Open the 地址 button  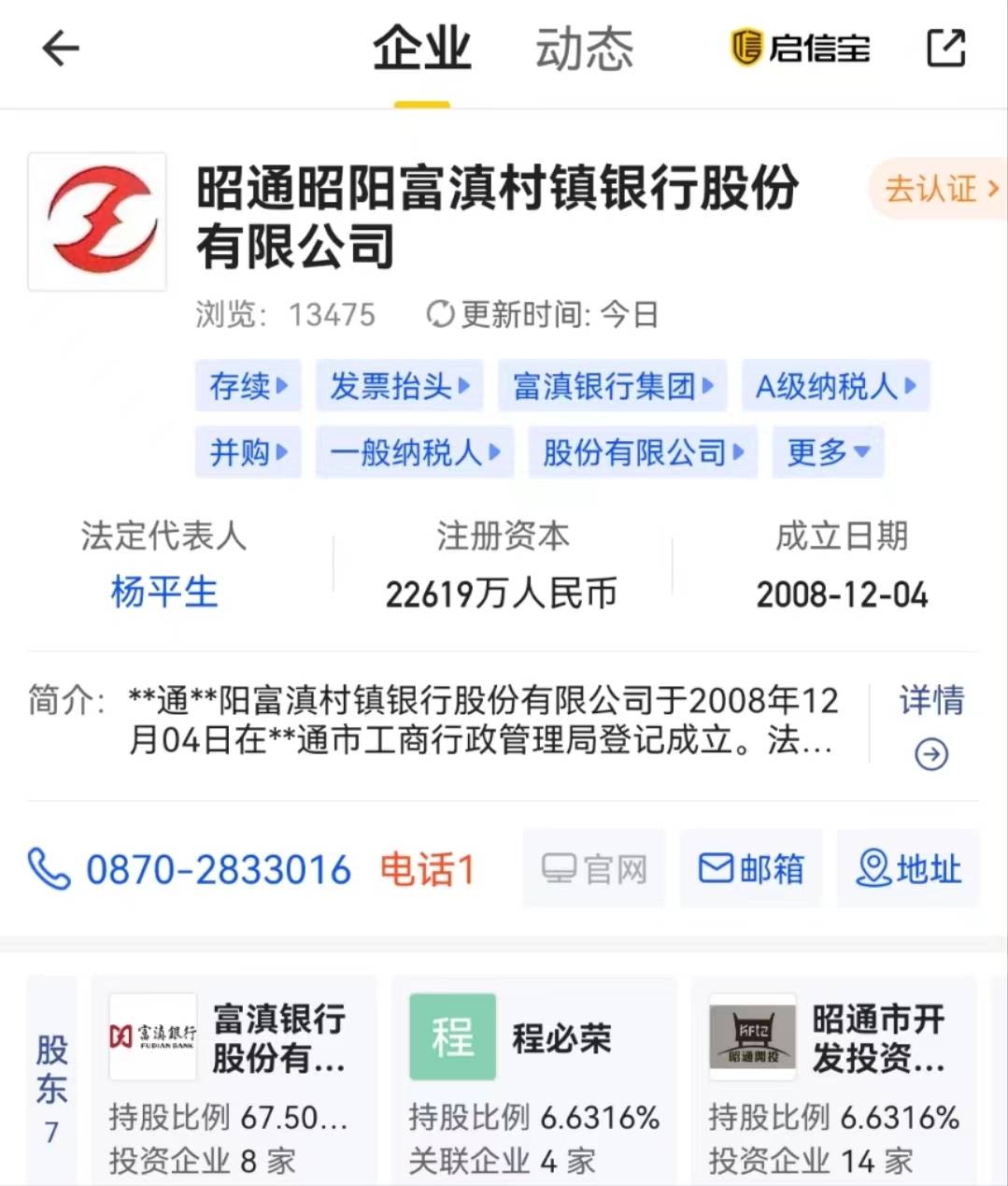908,869
